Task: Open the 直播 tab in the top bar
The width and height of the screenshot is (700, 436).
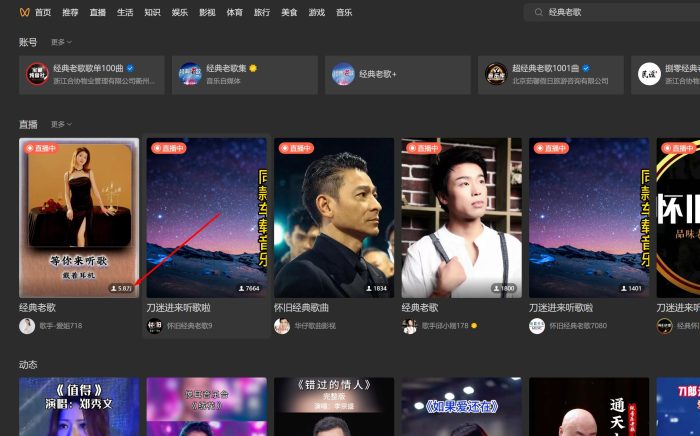Action: (x=97, y=13)
